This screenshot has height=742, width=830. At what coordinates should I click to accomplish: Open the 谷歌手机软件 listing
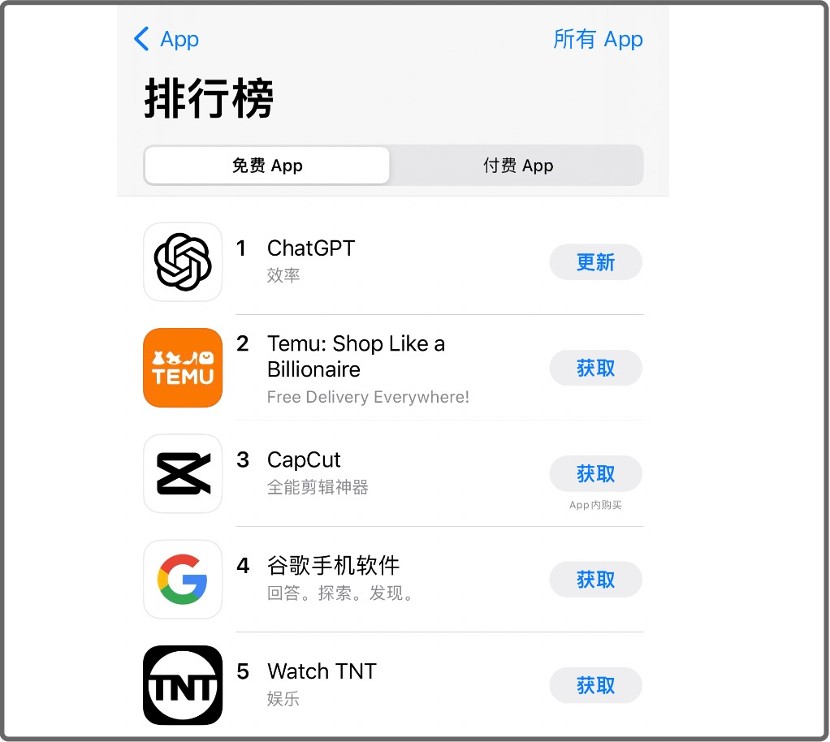(x=333, y=567)
